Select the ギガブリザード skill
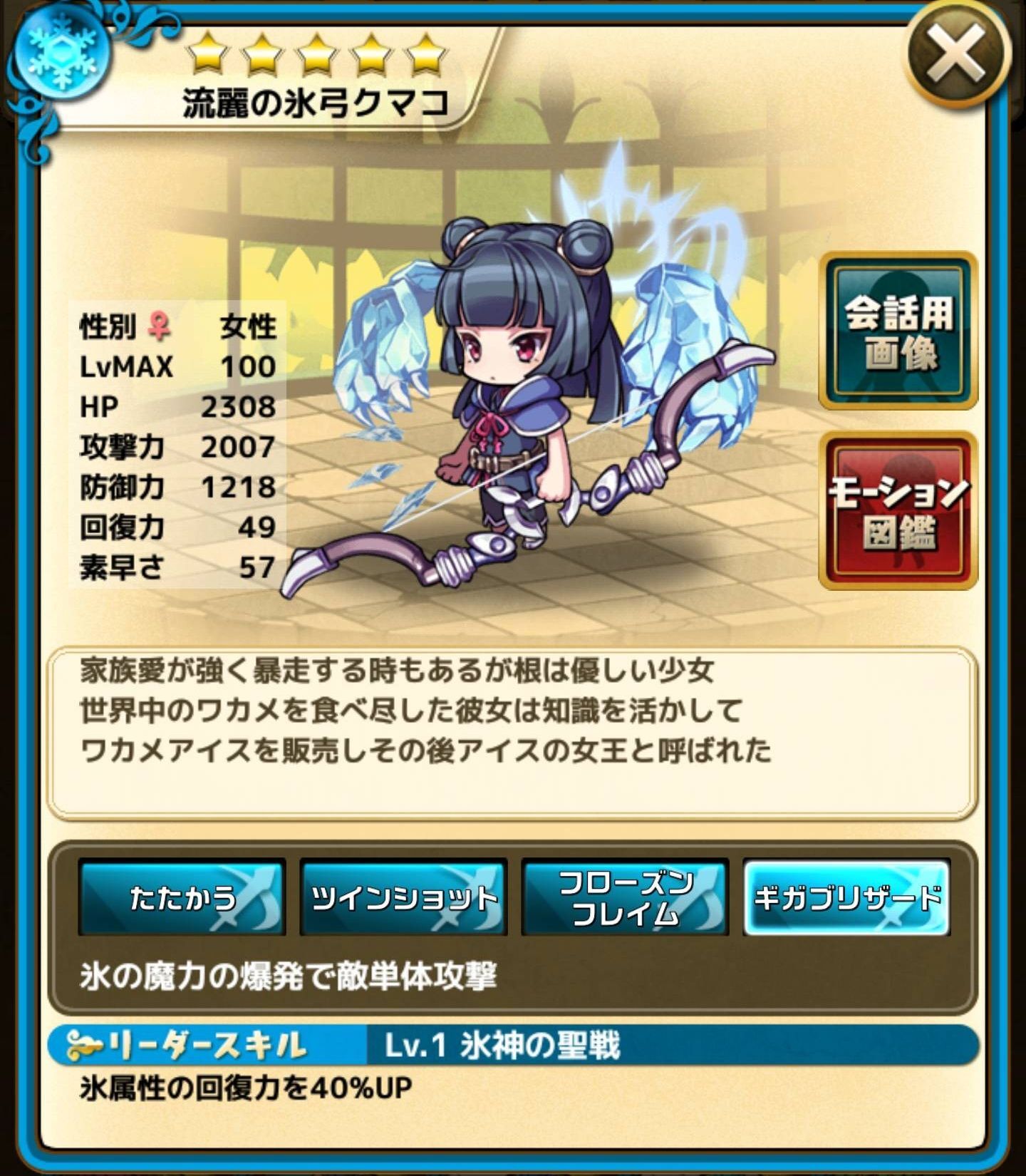Viewport: 1026px width, 1176px height. (846, 897)
